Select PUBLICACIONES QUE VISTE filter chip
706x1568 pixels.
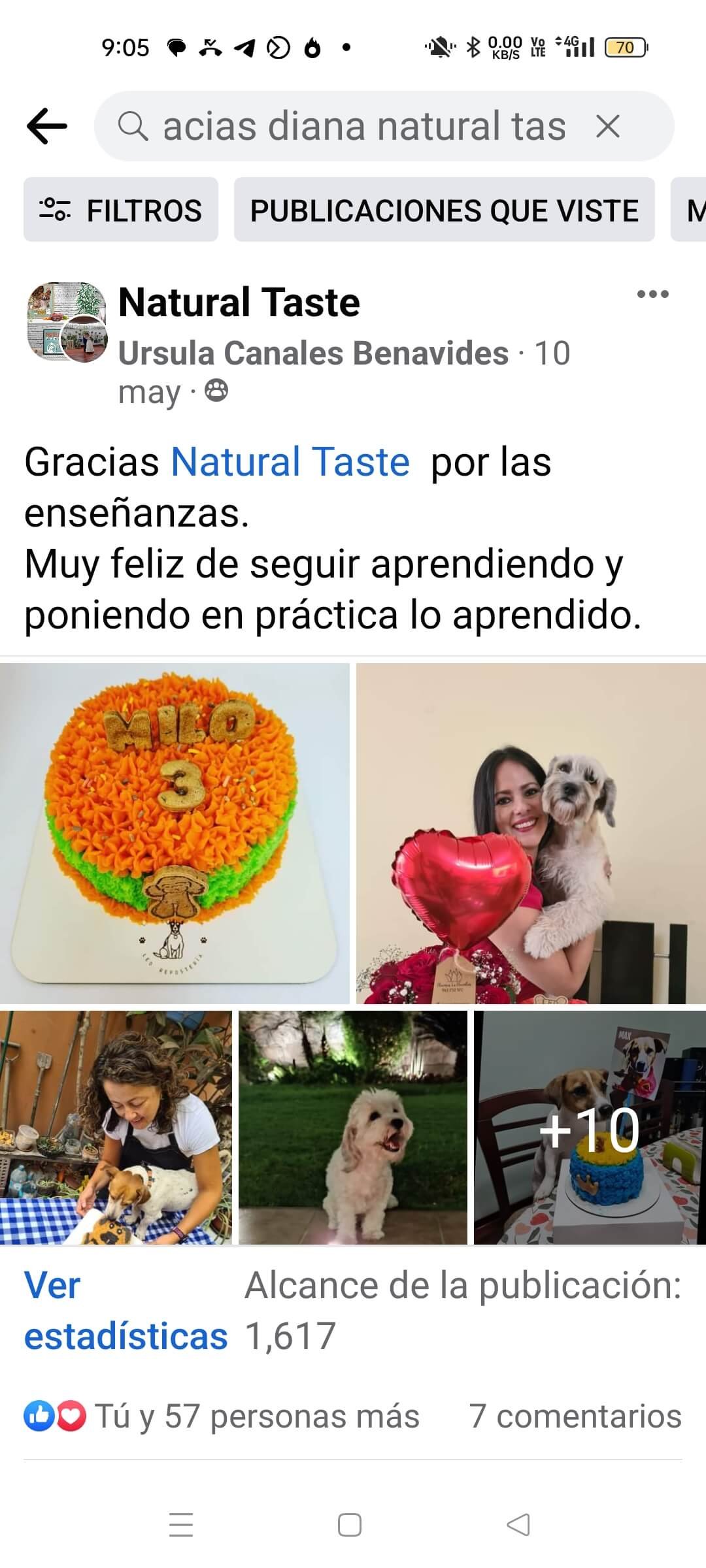point(444,210)
